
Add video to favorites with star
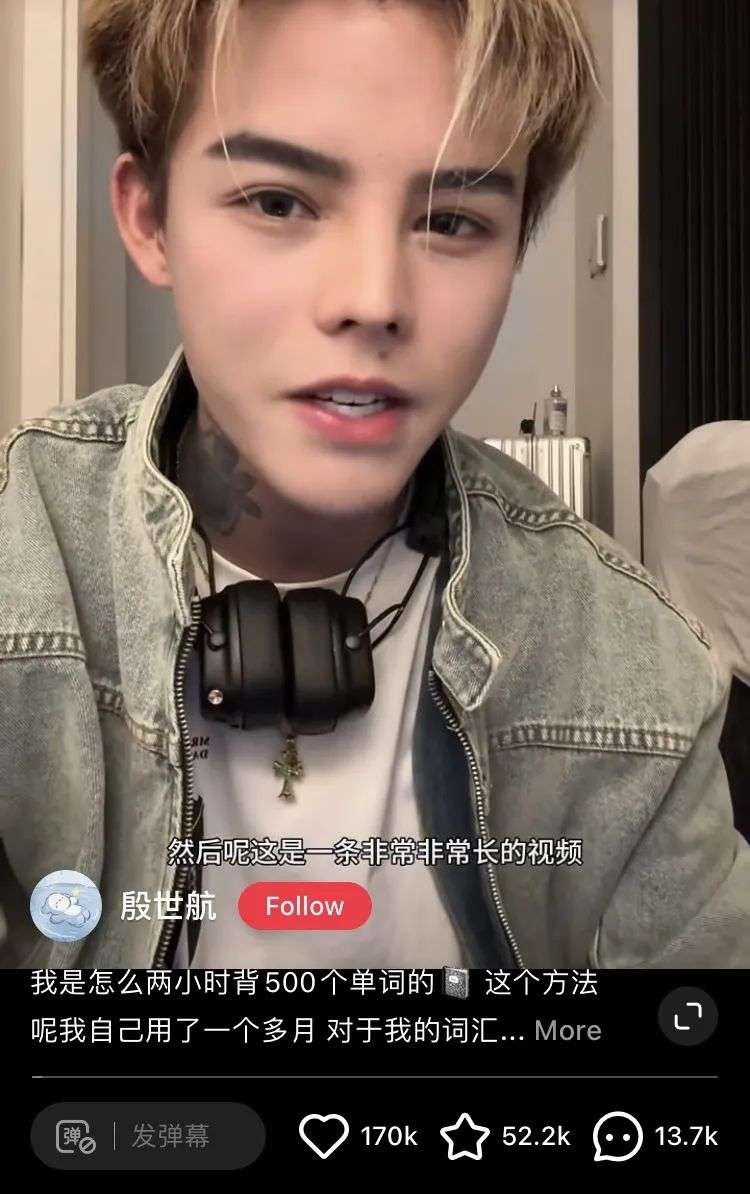[465, 1136]
